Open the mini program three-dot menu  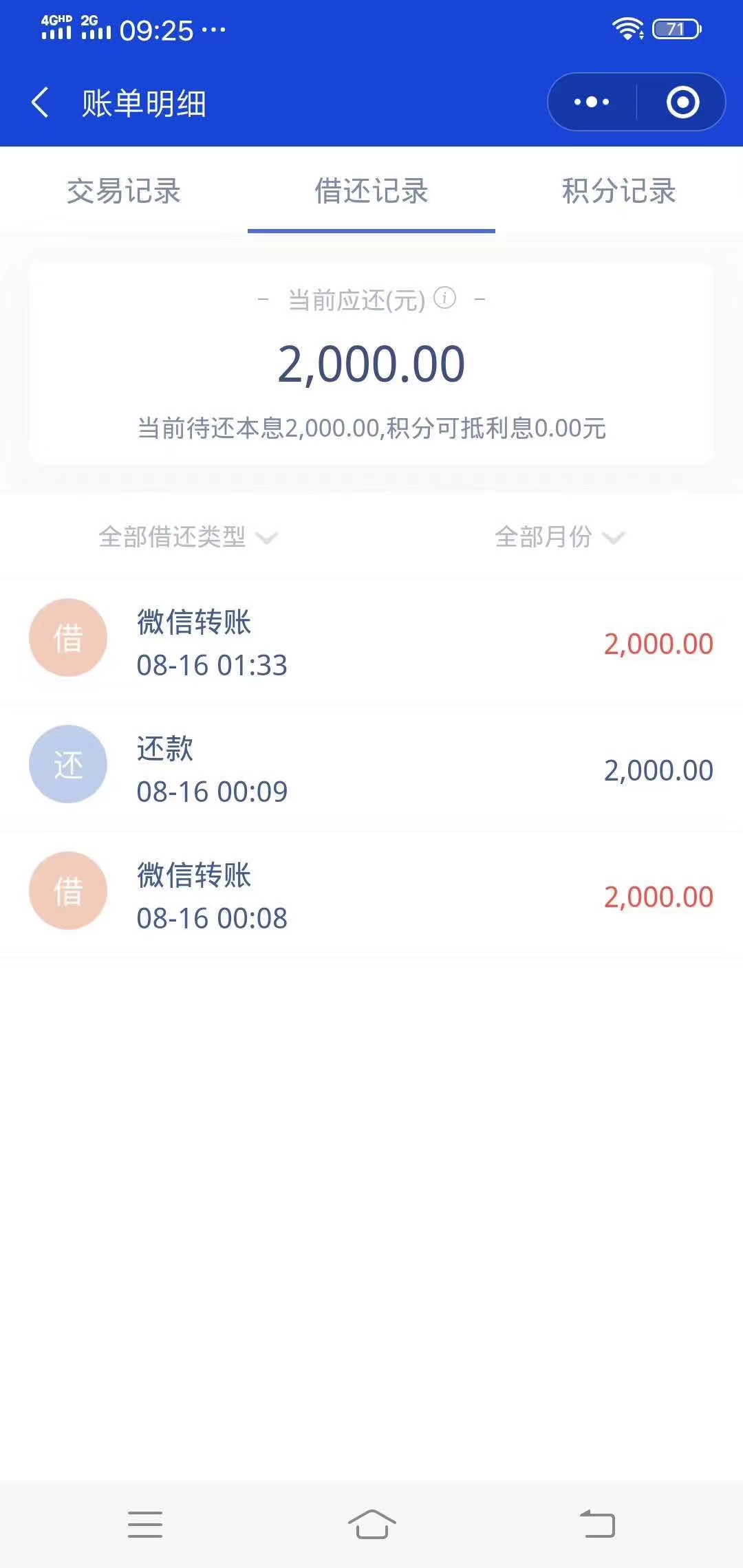tap(592, 102)
